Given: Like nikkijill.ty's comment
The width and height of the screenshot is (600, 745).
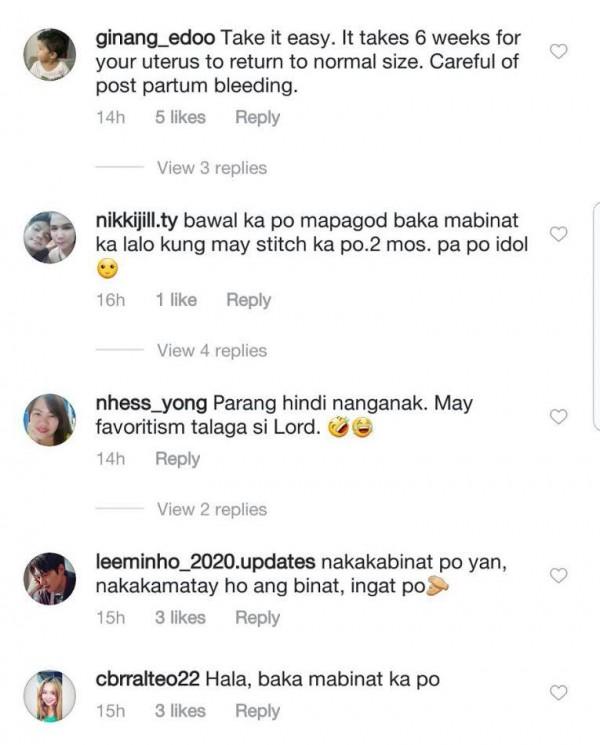Looking at the screenshot, I should [x=560, y=234].
